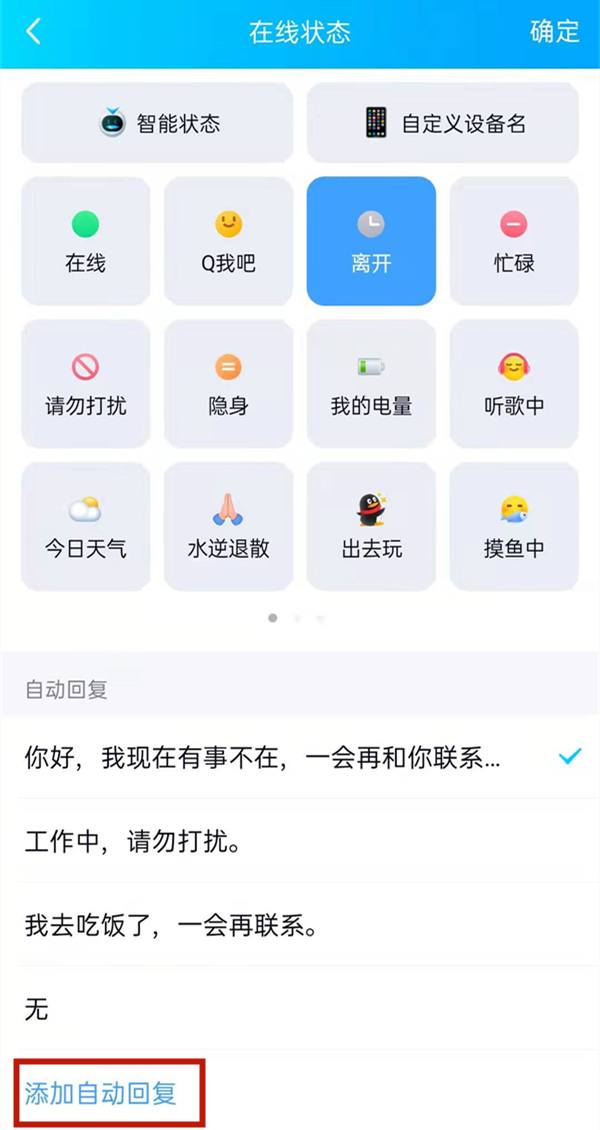Select the 我的电量 status

click(x=371, y=384)
